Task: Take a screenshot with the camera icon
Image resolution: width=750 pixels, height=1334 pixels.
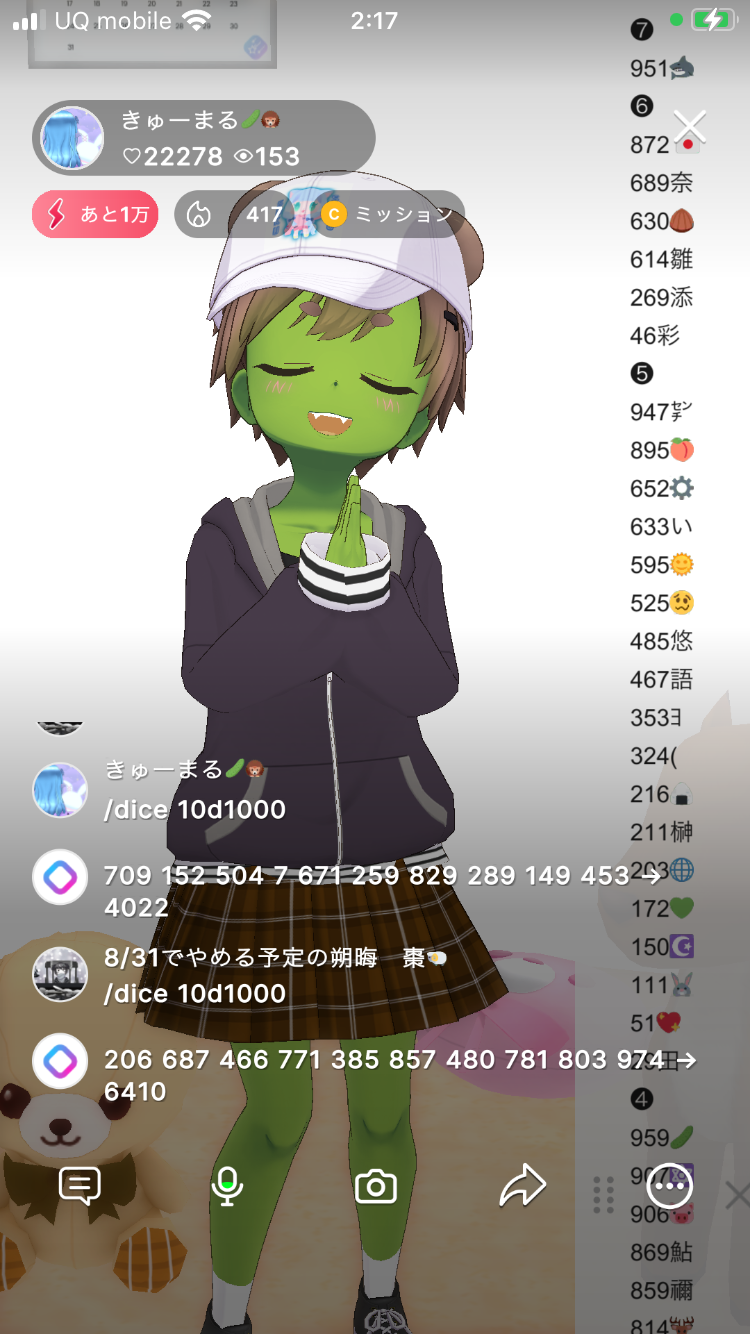Action: [376, 1187]
